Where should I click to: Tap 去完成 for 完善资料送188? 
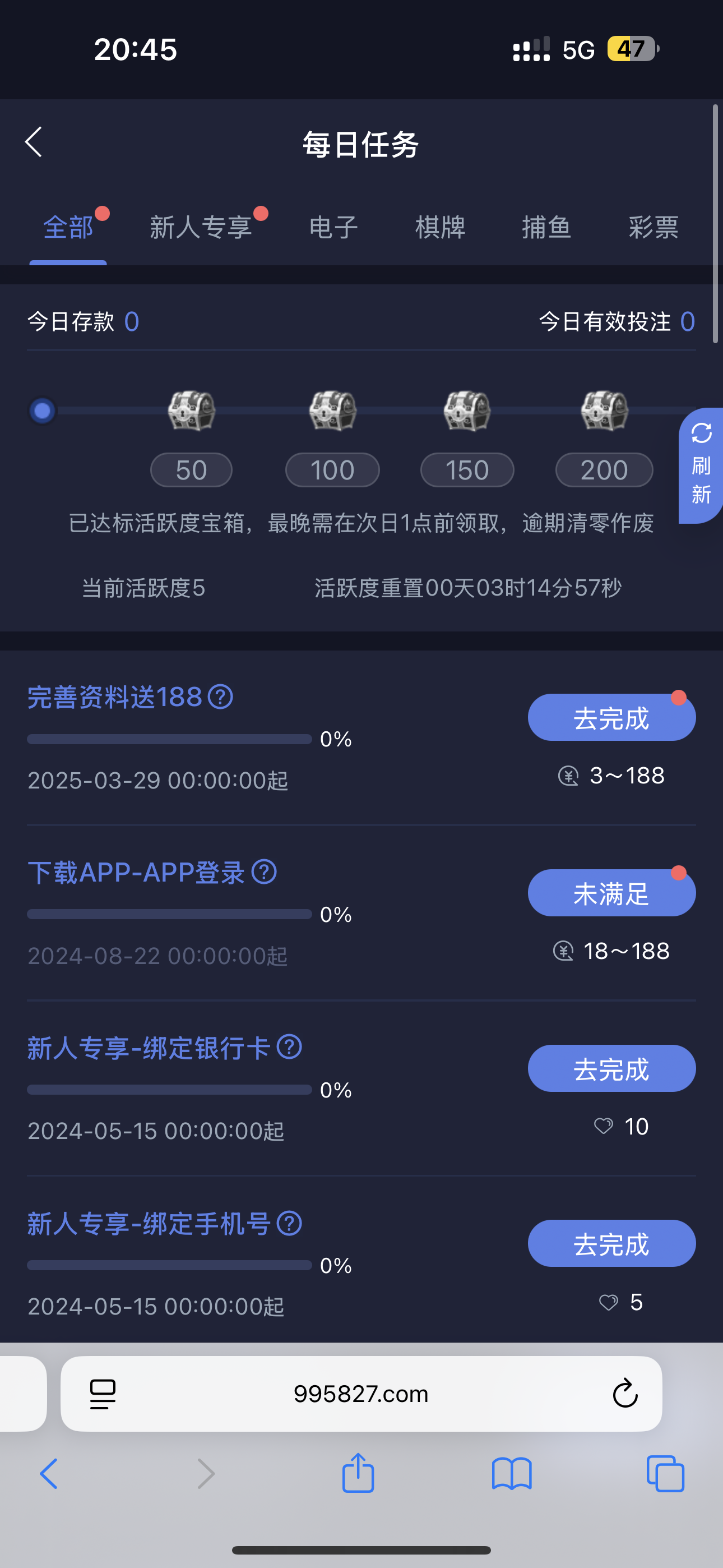pos(611,718)
